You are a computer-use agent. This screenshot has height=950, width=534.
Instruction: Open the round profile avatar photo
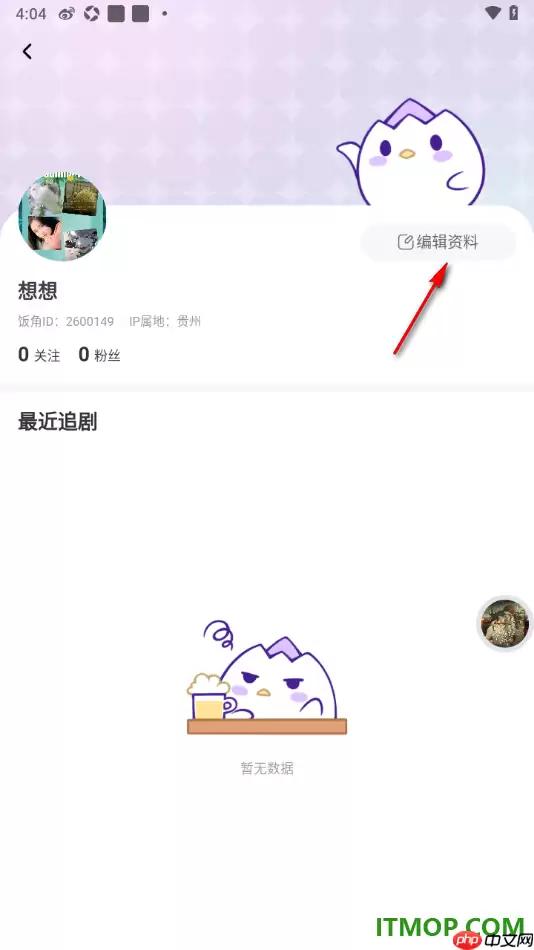[62, 217]
